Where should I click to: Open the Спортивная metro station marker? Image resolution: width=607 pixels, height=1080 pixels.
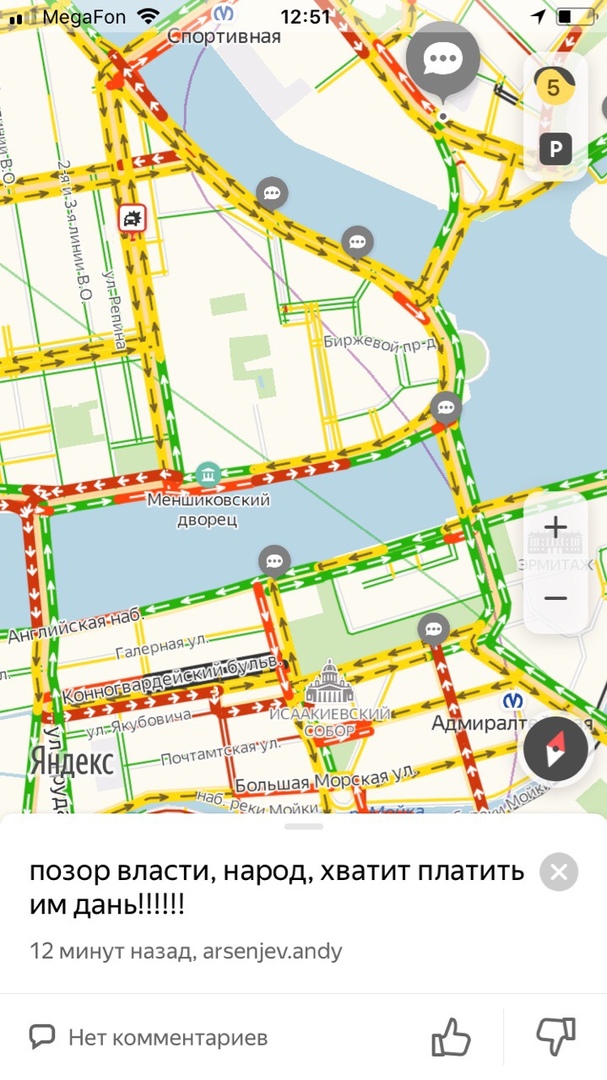click(x=226, y=14)
